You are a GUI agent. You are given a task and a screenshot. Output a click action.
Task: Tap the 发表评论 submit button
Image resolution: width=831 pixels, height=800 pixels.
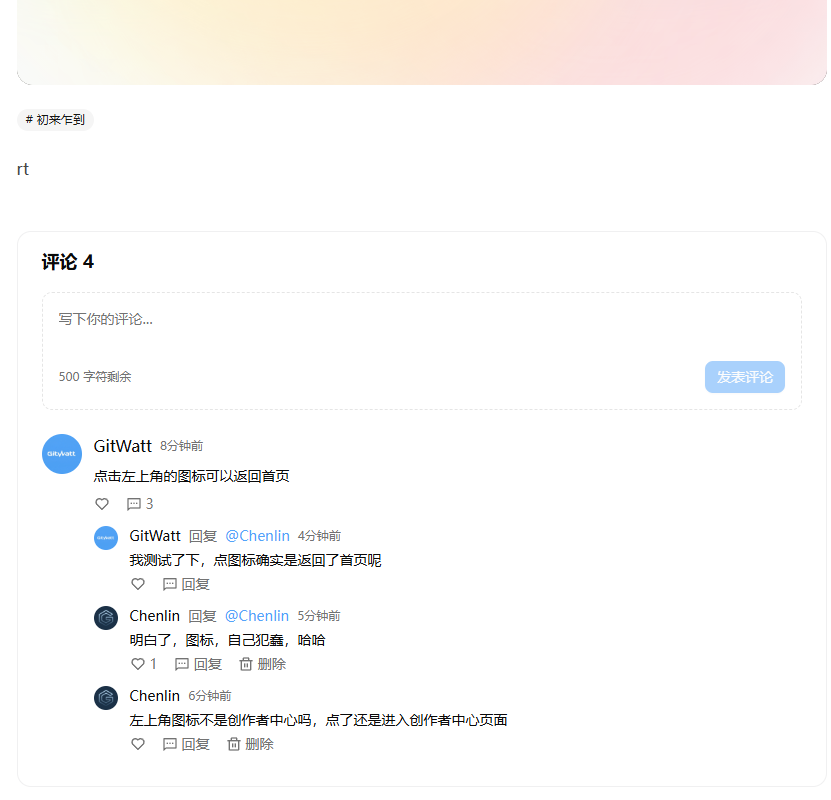pyautogui.click(x=744, y=377)
